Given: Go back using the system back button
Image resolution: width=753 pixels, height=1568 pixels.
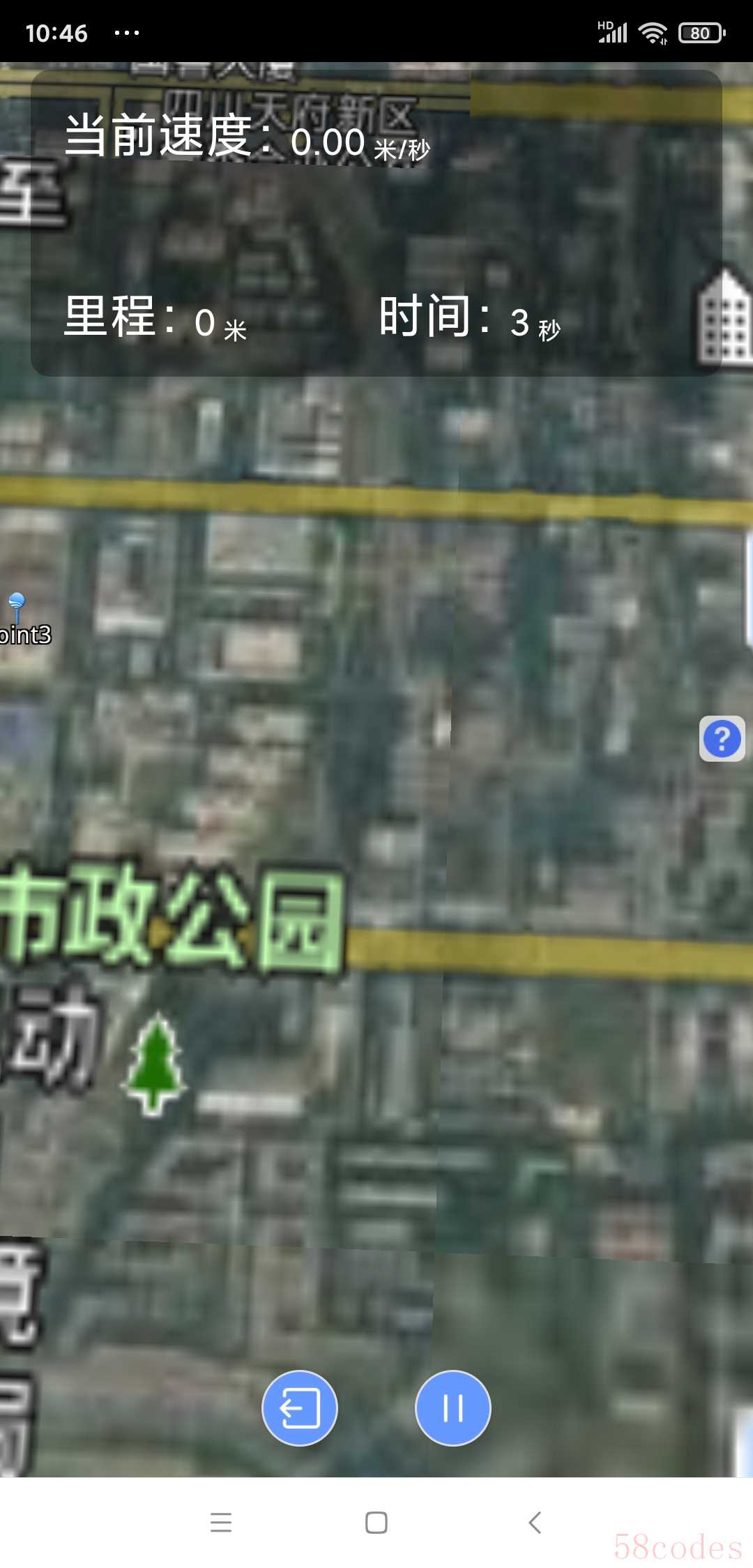Looking at the screenshot, I should tap(535, 1522).
